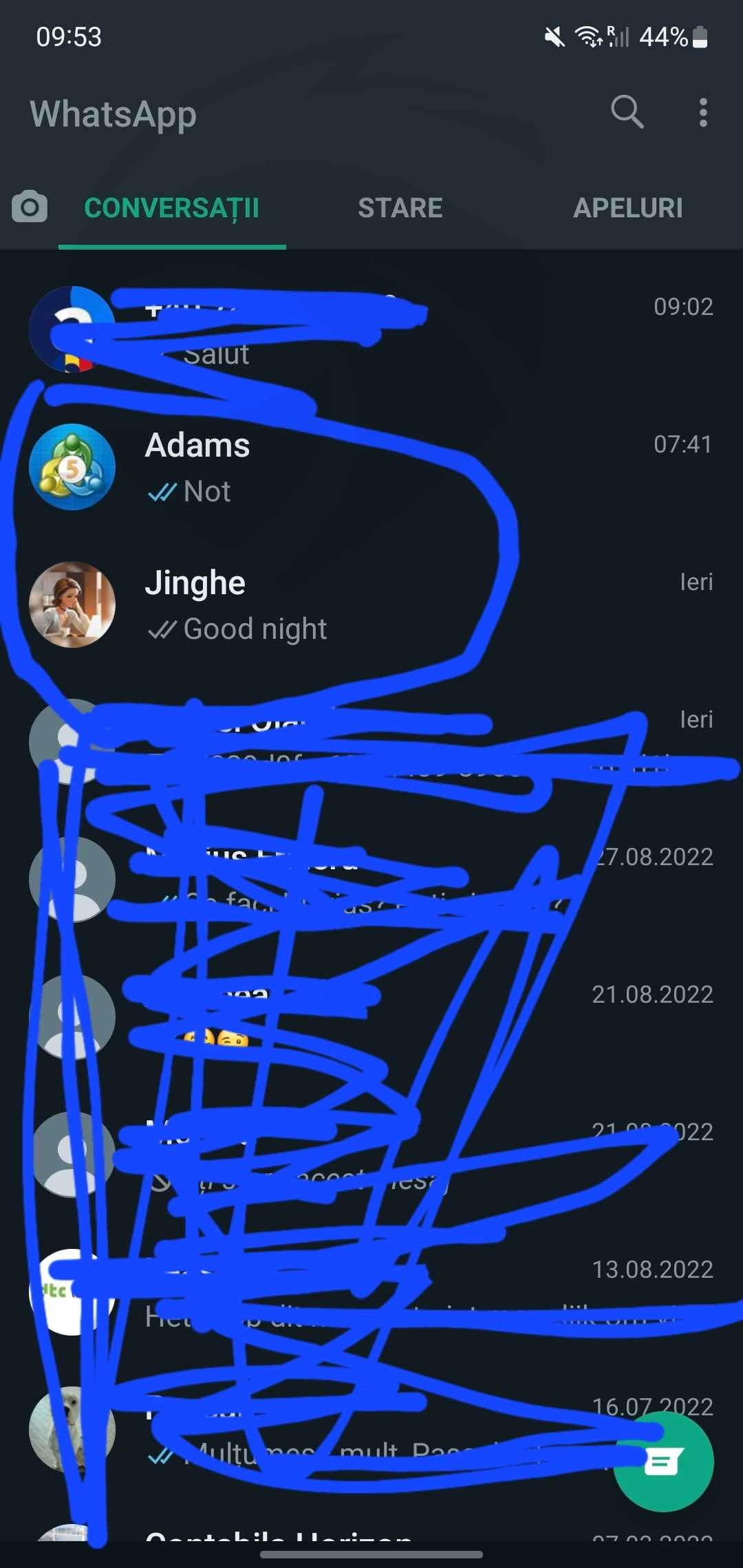View Jinghe's profile picture
This screenshot has height=1568, width=743.
72,605
